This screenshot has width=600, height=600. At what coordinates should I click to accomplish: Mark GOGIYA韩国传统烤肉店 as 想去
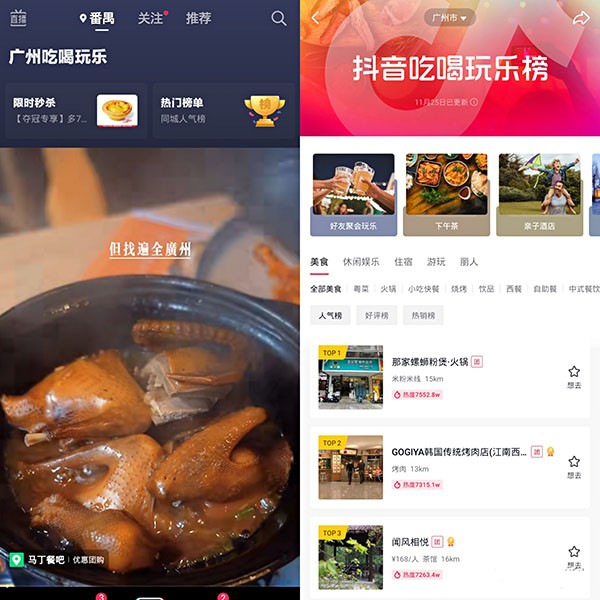tap(574, 466)
